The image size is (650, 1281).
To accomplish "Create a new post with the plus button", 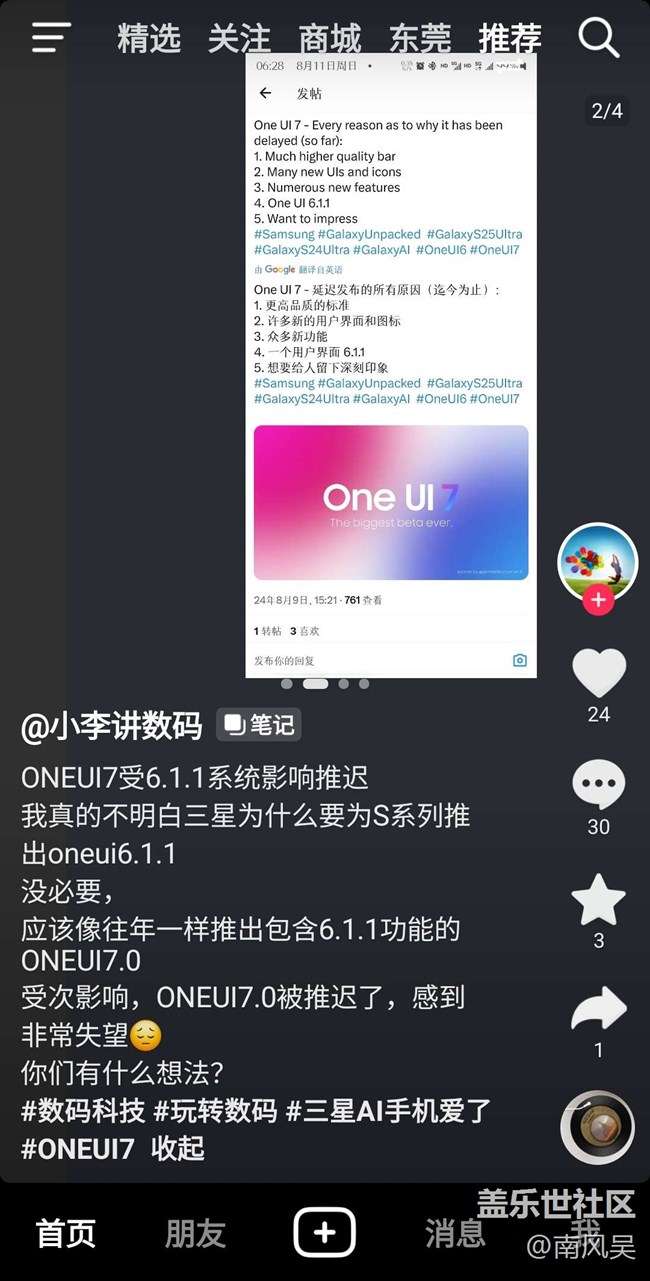I will (x=324, y=1232).
